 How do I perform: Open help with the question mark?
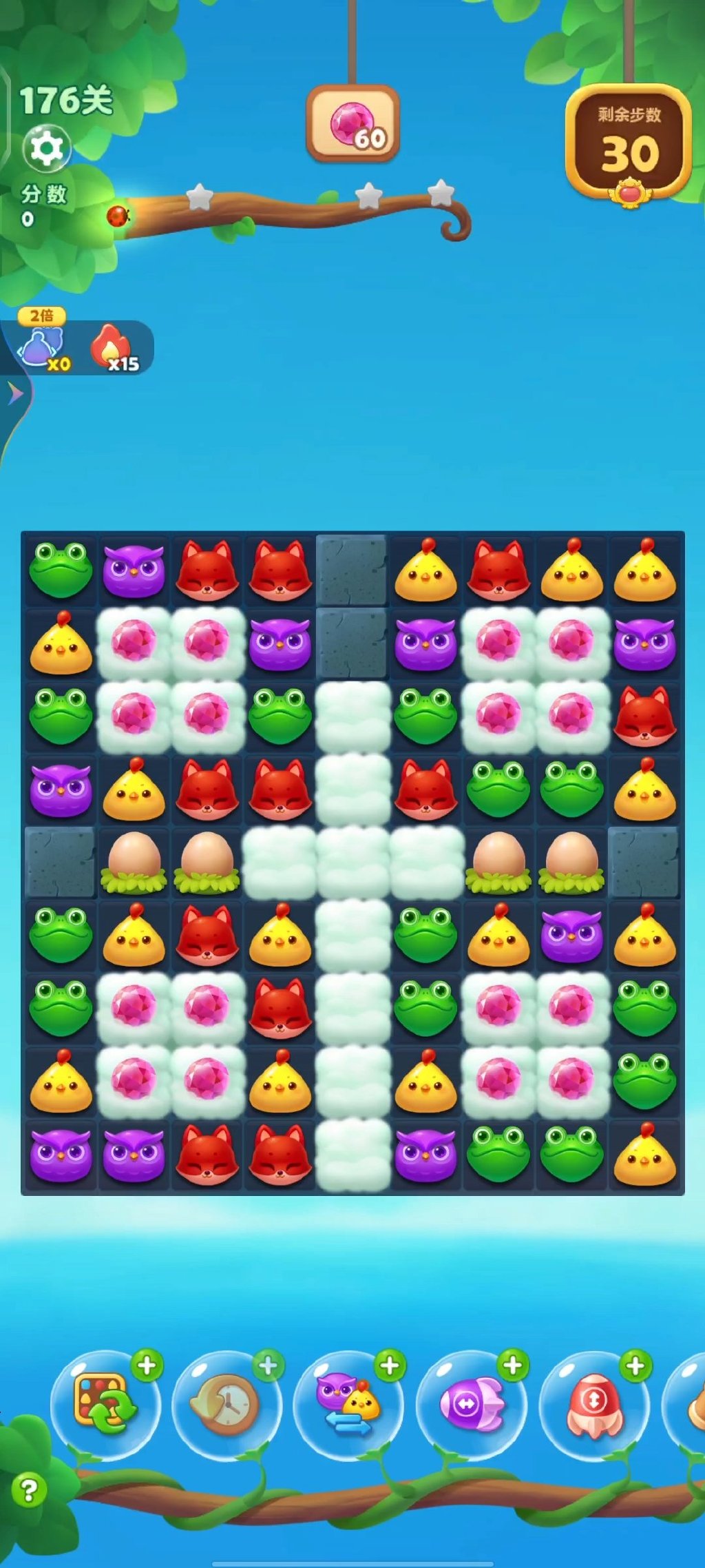click(x=28, y=1490)
